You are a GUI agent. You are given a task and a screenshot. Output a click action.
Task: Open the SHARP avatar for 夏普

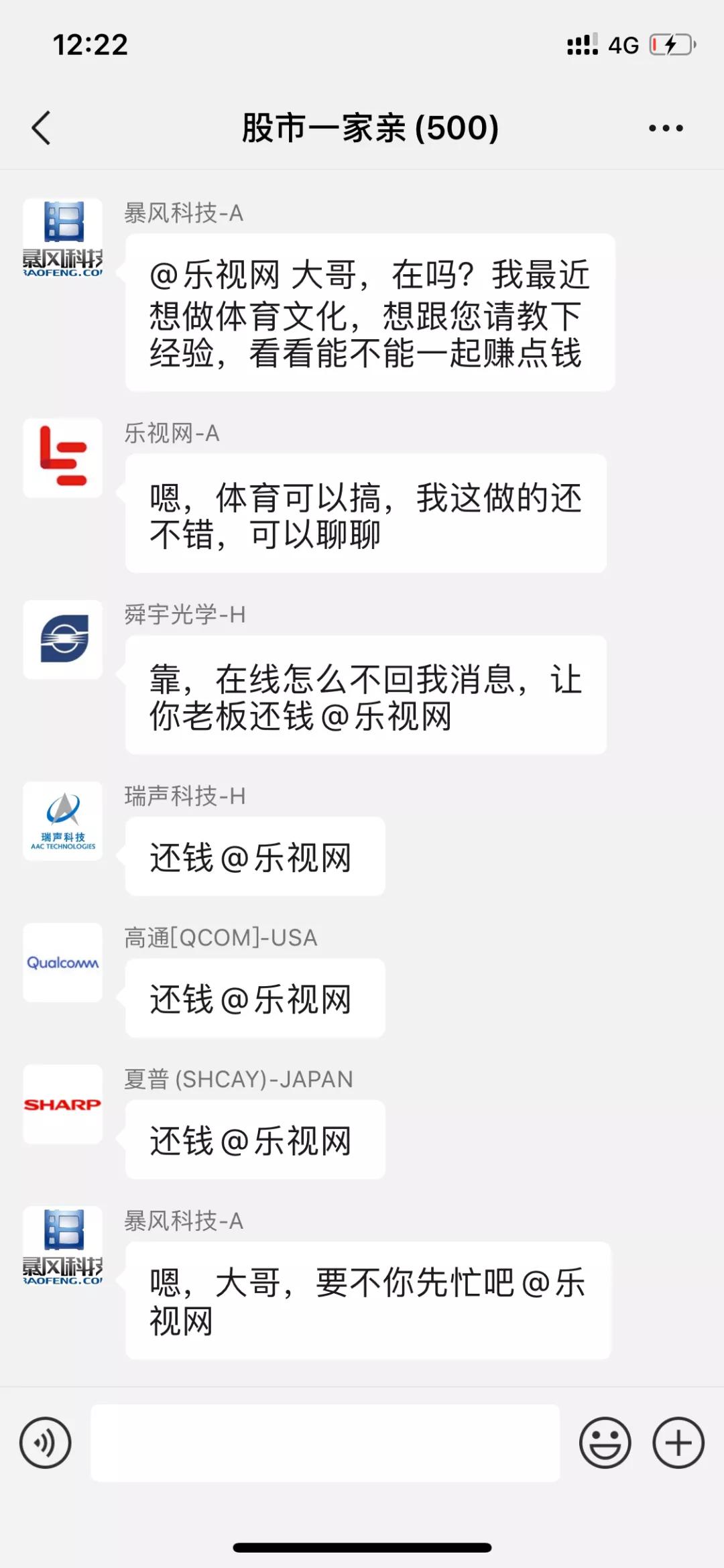click(x=62, y=1105)
